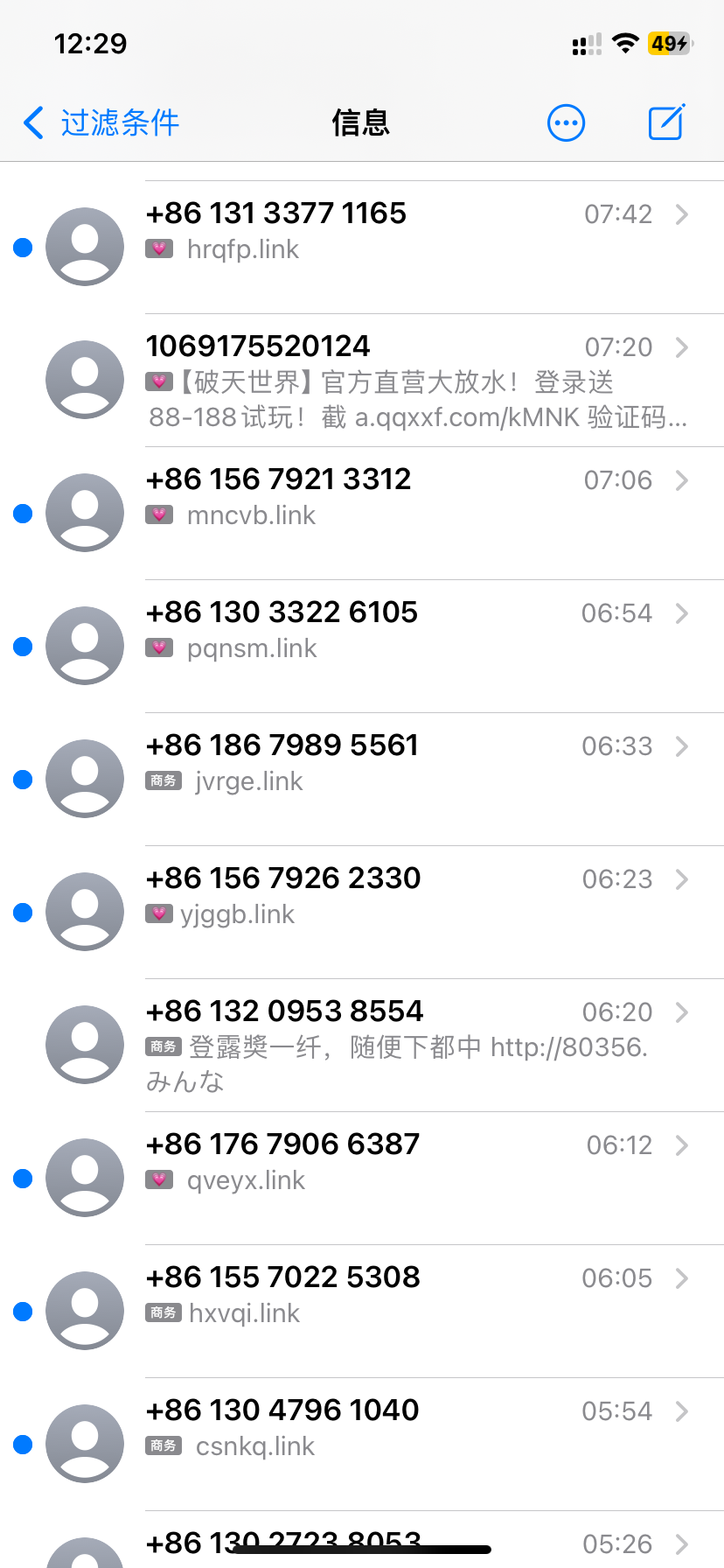Open message from +86 156 7921 3312
This screenshot has height=1568, width=724.
(x=393, y=497)
